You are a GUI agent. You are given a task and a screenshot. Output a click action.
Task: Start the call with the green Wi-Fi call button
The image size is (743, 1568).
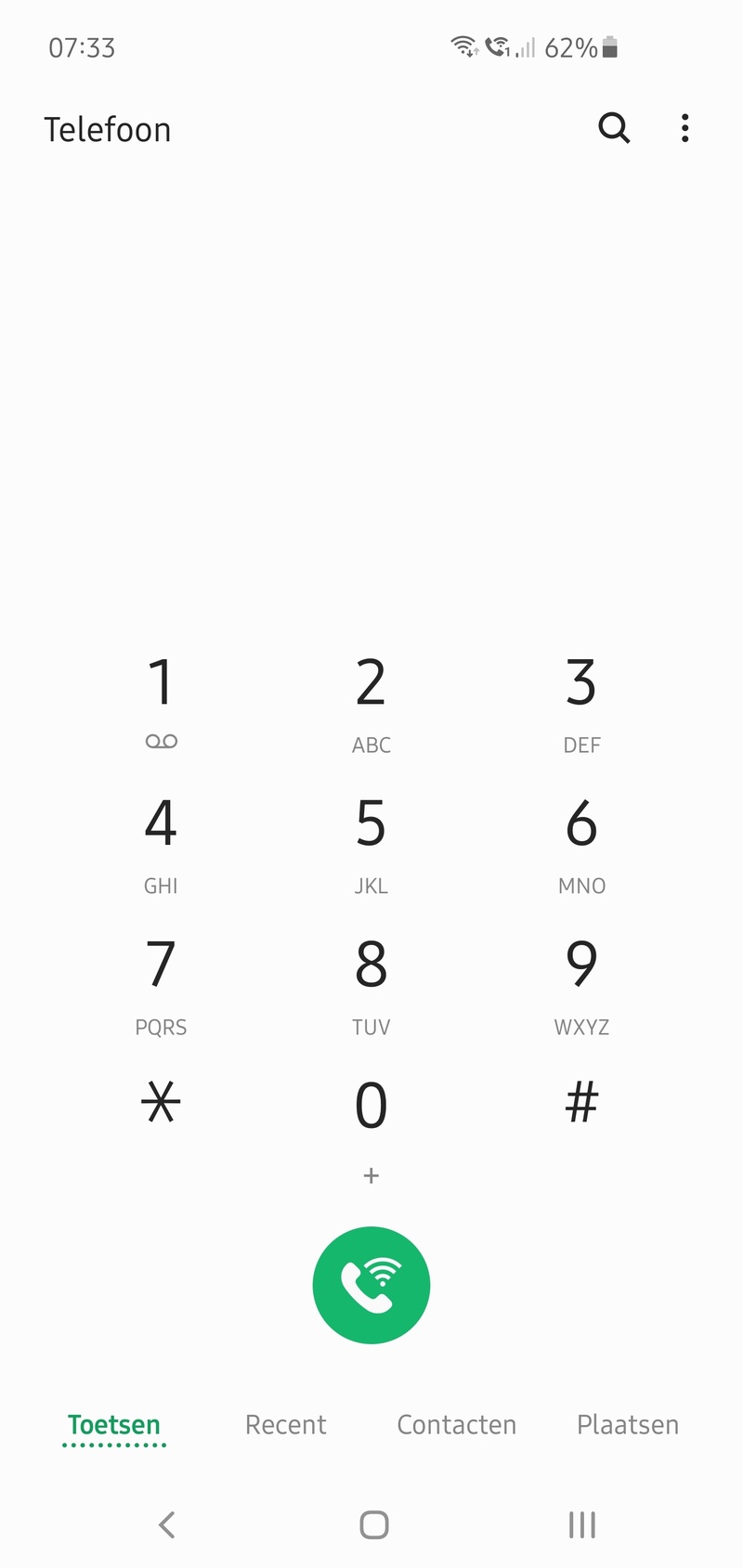[371, 1285]
